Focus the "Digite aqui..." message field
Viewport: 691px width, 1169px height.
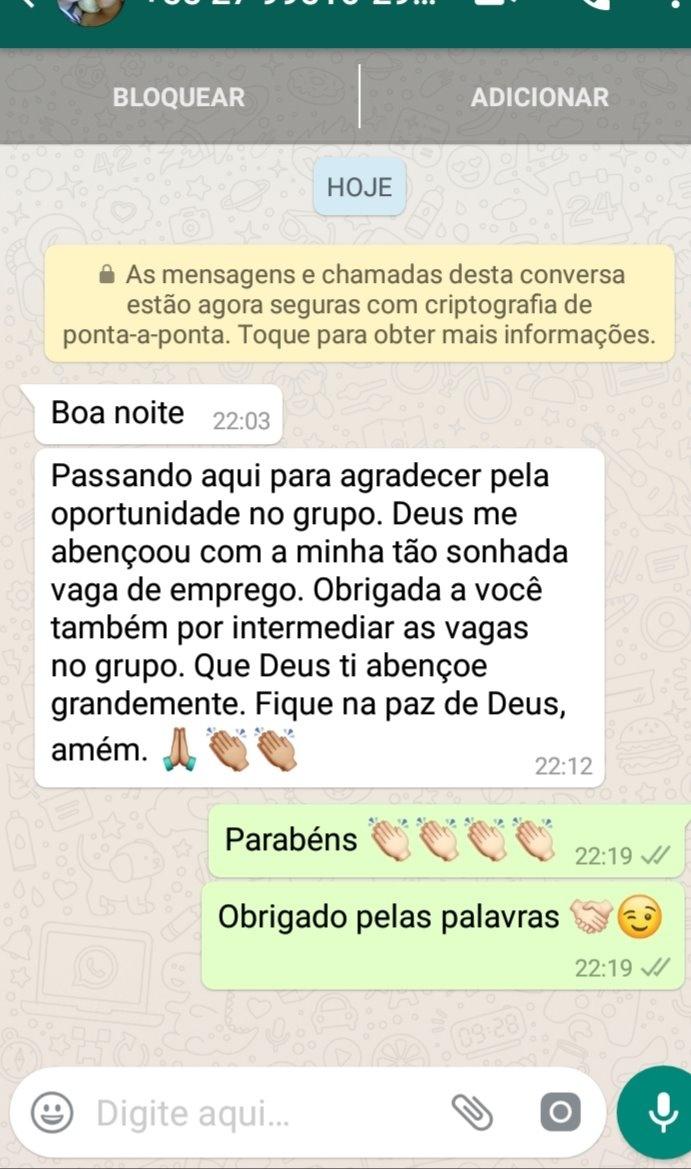point(250,1112)
